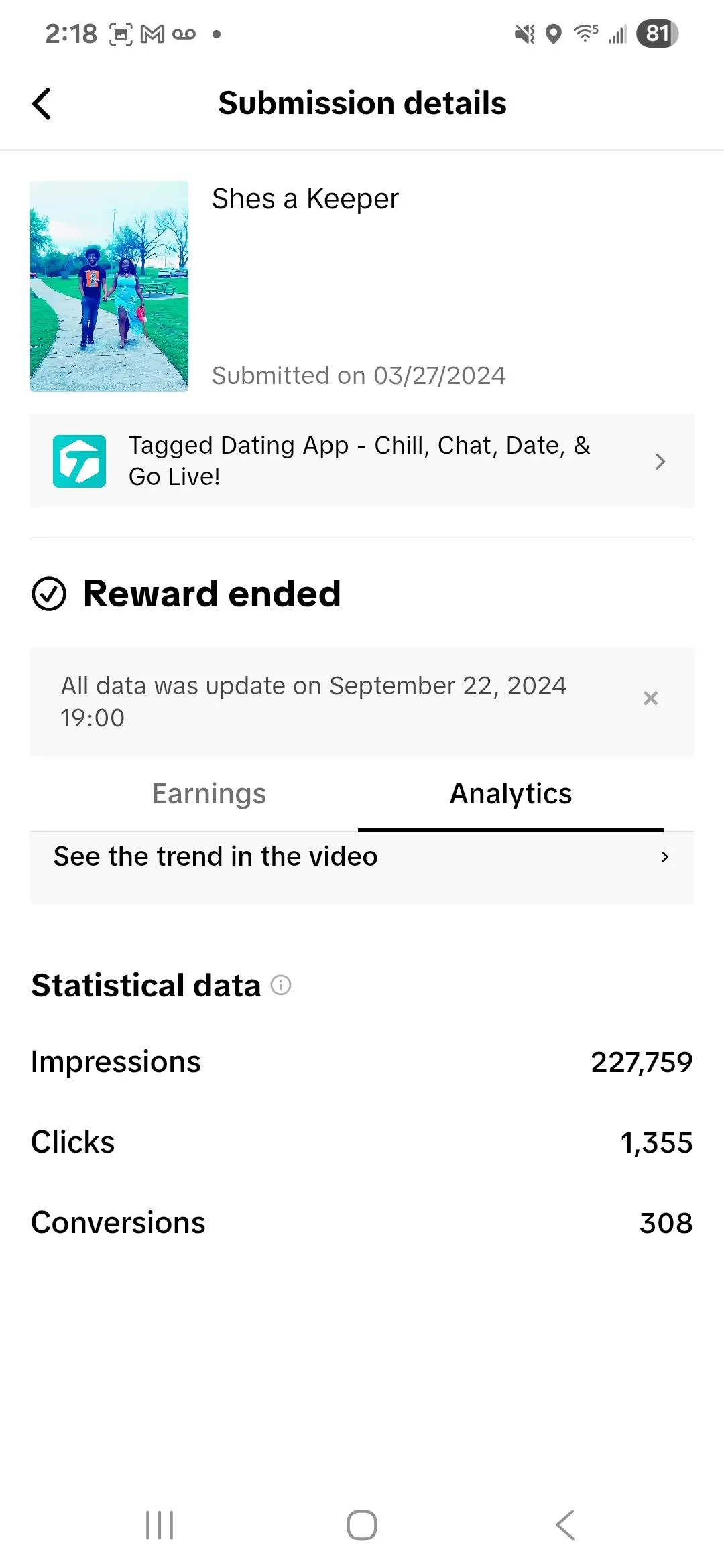Open the Tagged Dating App row
This screenshot has height=1568, width=724.
362,461
